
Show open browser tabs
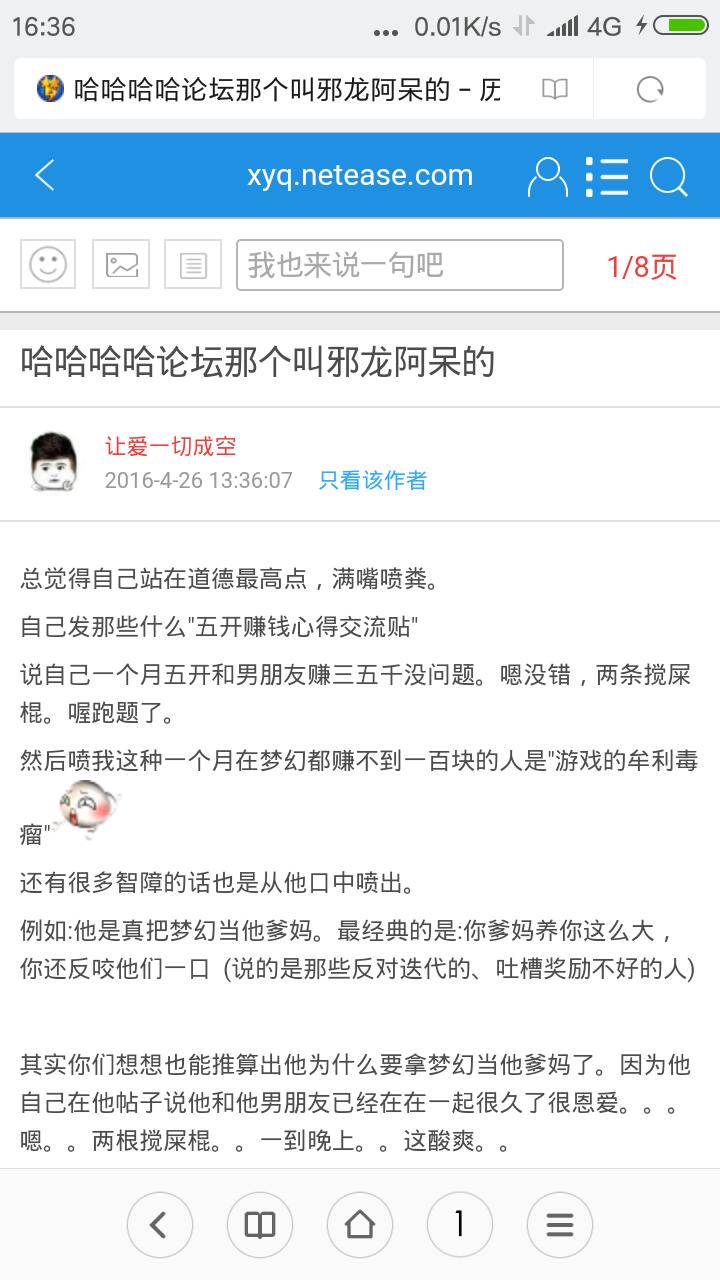point(459,1224)
